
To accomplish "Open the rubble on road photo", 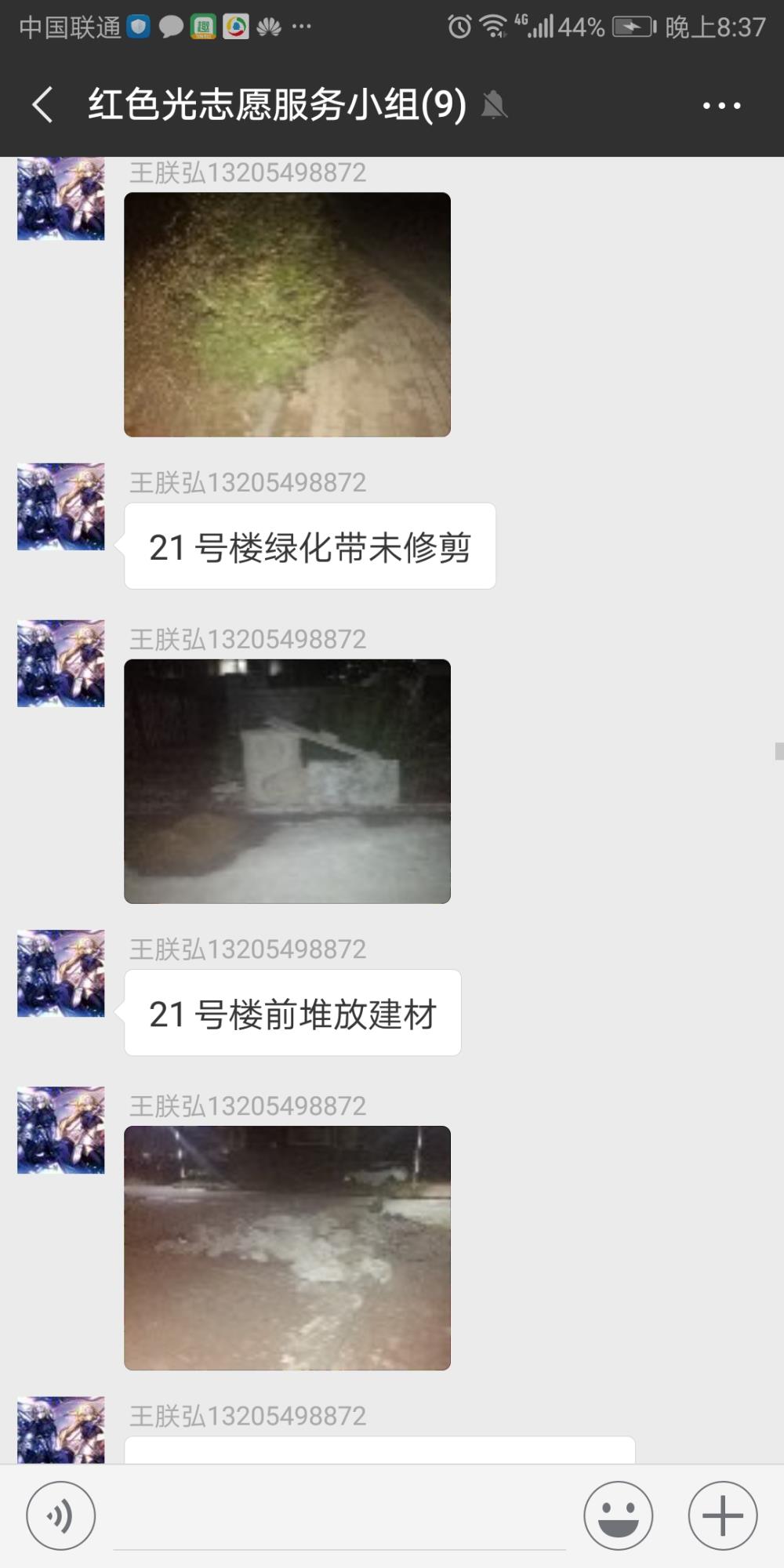I will coord(287,1248).
